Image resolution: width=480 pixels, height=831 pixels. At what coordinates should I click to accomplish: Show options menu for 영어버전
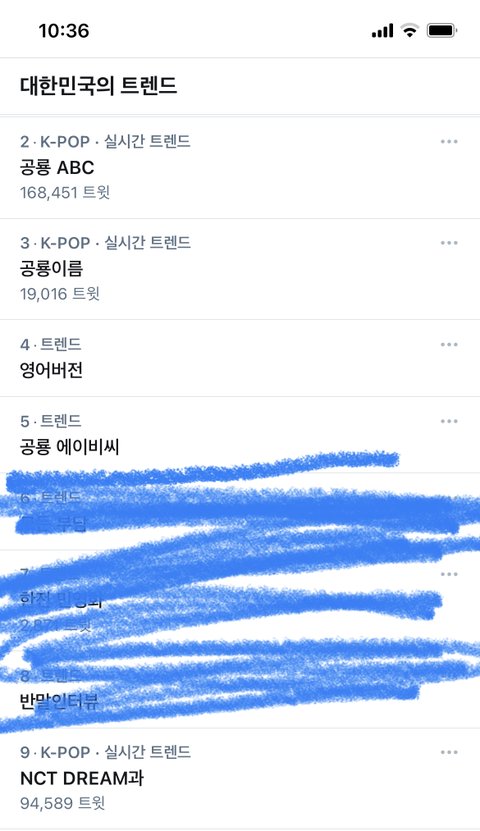click(449, 344)
